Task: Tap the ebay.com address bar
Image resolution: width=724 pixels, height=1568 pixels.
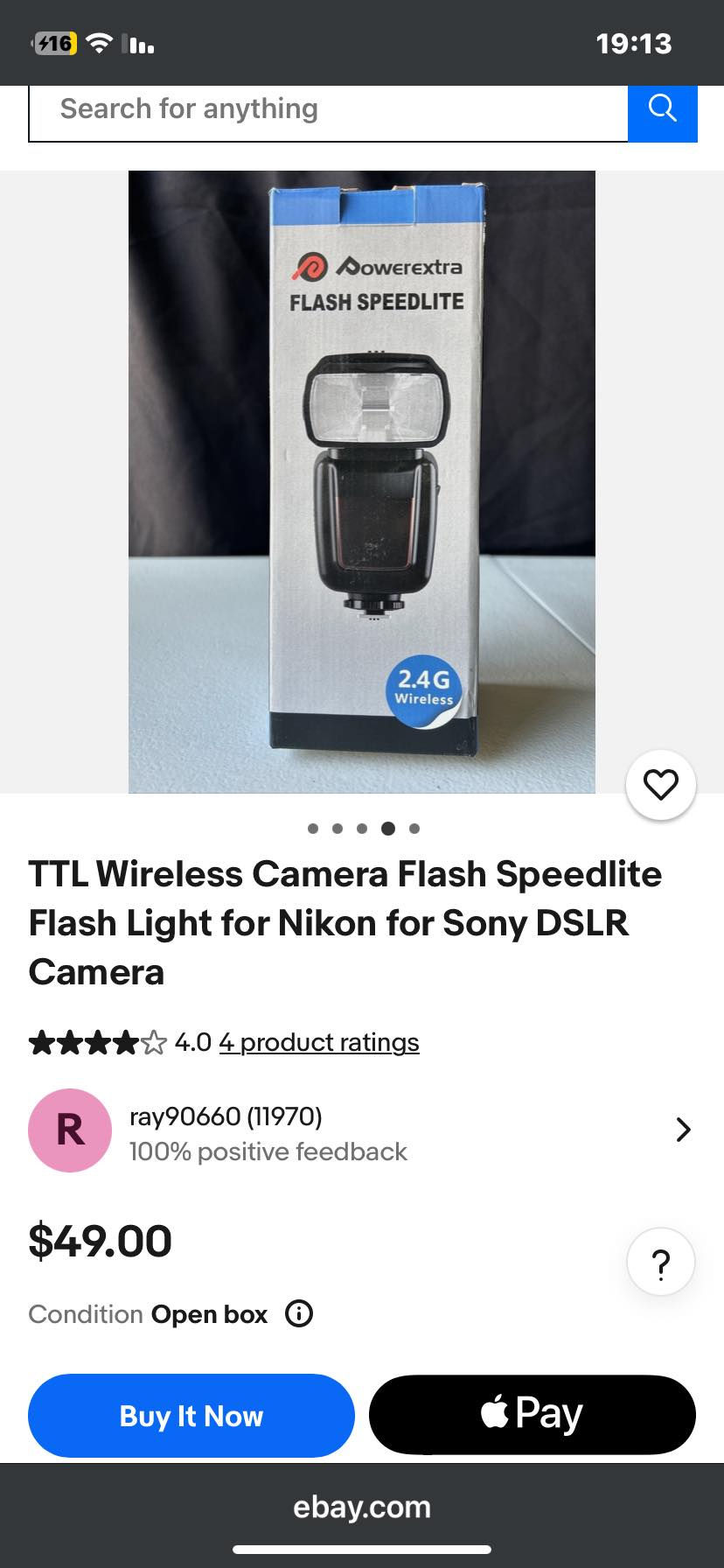Action: click(x=362, y=1507)
